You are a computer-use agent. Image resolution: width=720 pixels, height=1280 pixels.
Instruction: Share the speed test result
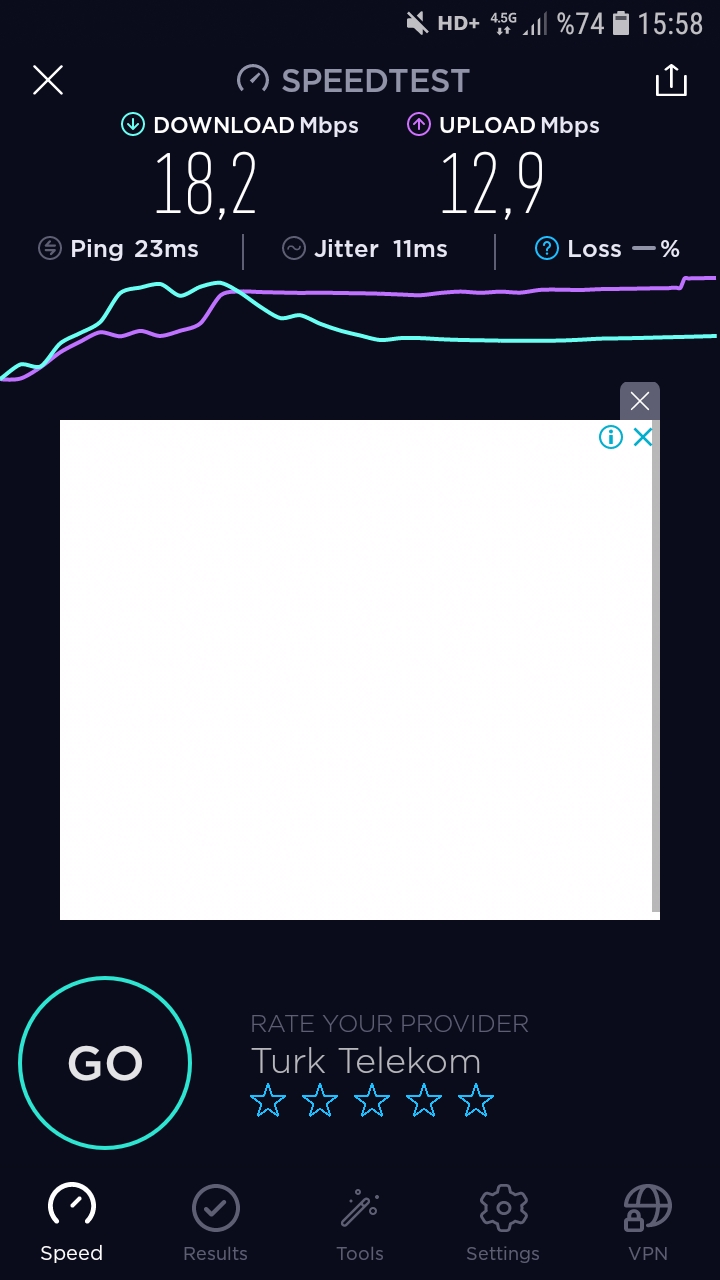(x=671, y=80)
